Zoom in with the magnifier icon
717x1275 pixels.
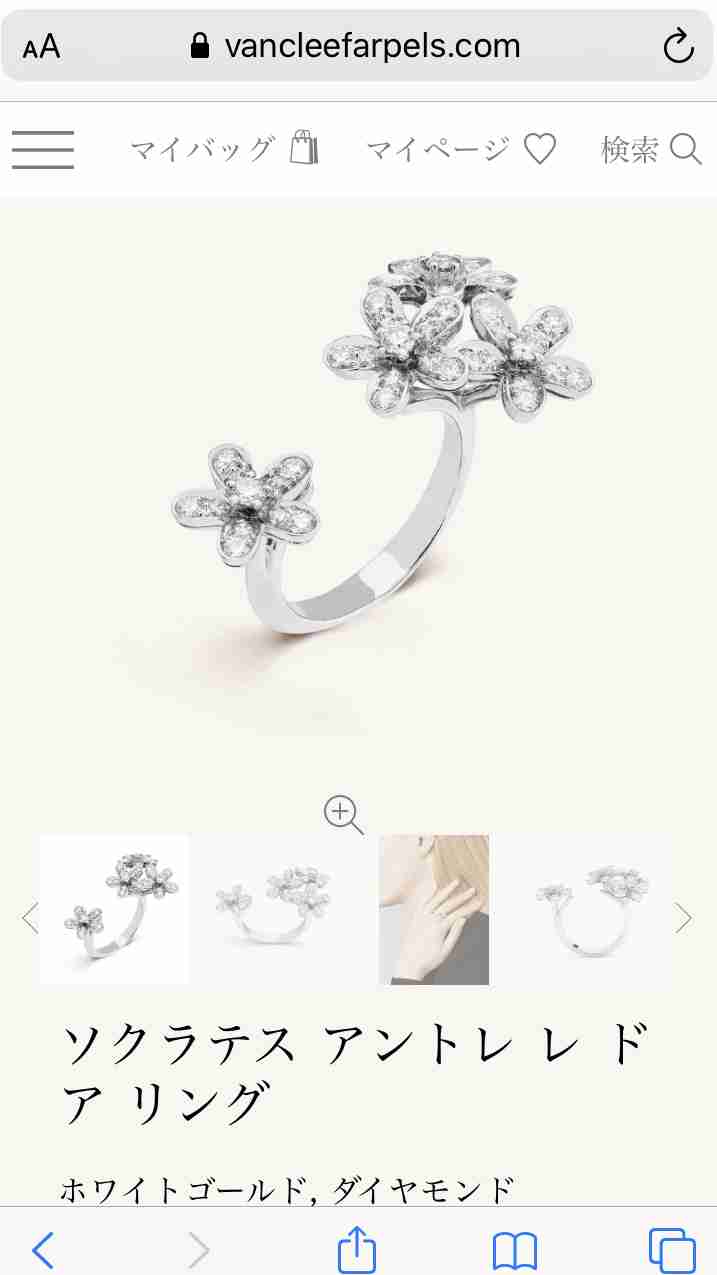pyautogui.click(x=343, y=815)
